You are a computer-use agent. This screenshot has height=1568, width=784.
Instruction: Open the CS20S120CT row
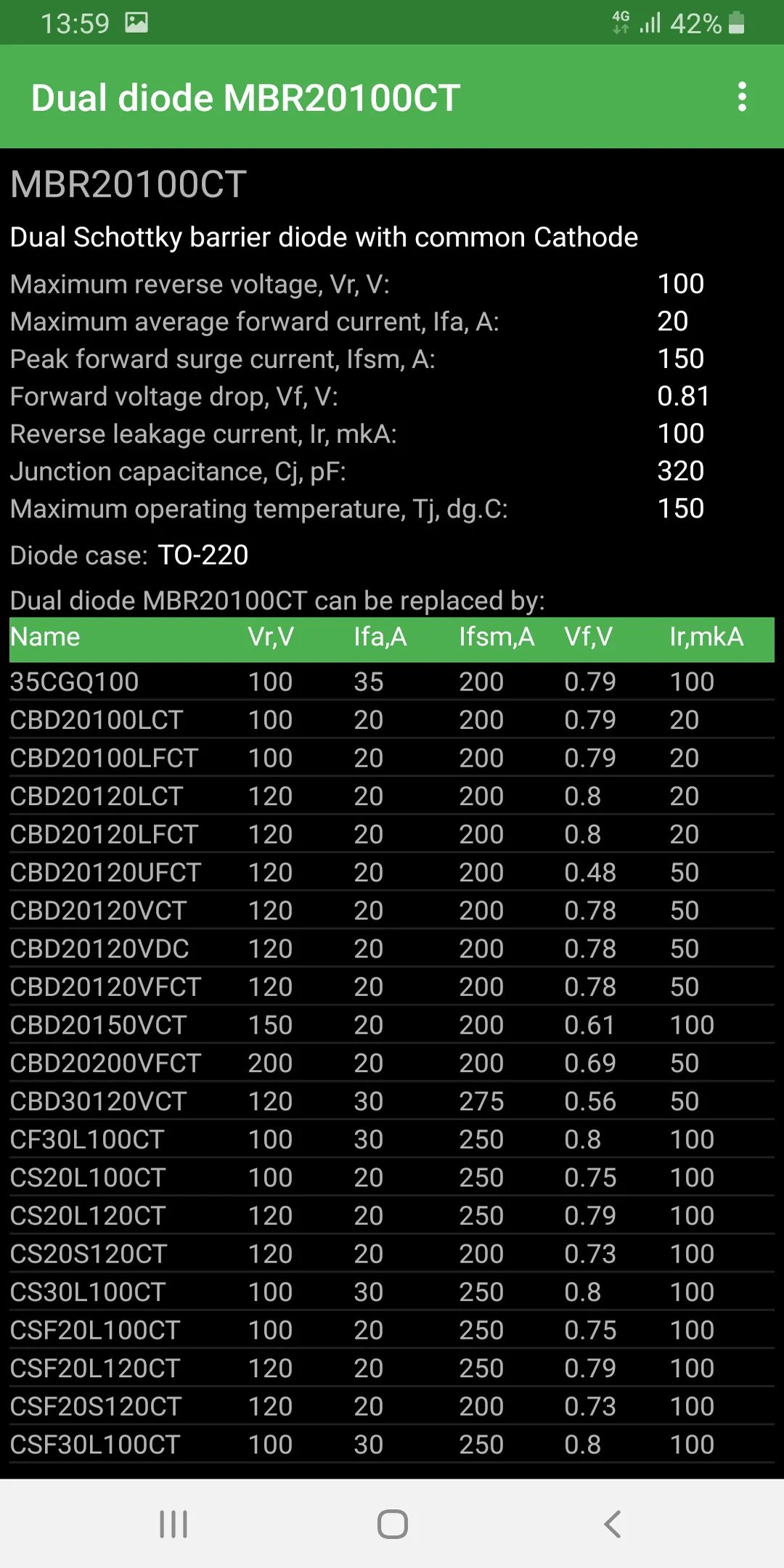(x=392, y=1254)
